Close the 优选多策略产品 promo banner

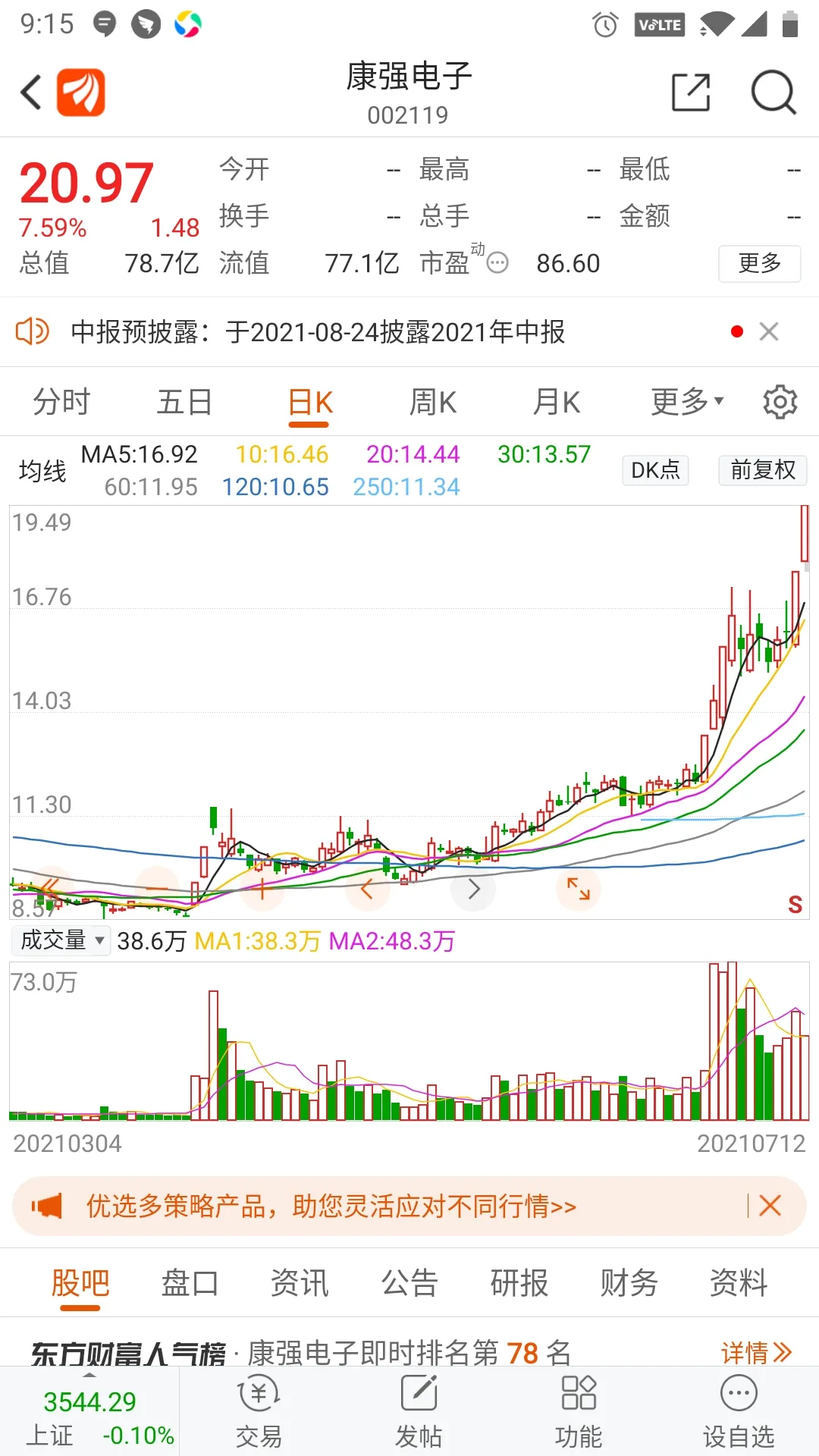[x=770, y=1206]
